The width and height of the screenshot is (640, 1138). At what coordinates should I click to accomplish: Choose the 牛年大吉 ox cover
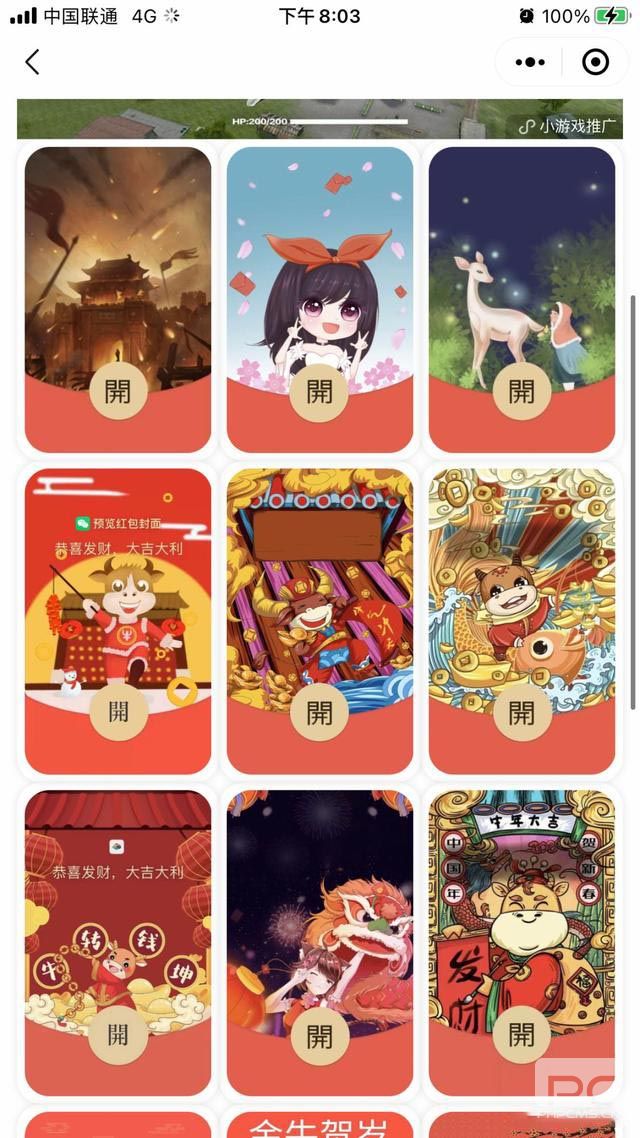(x=522, y=940)
